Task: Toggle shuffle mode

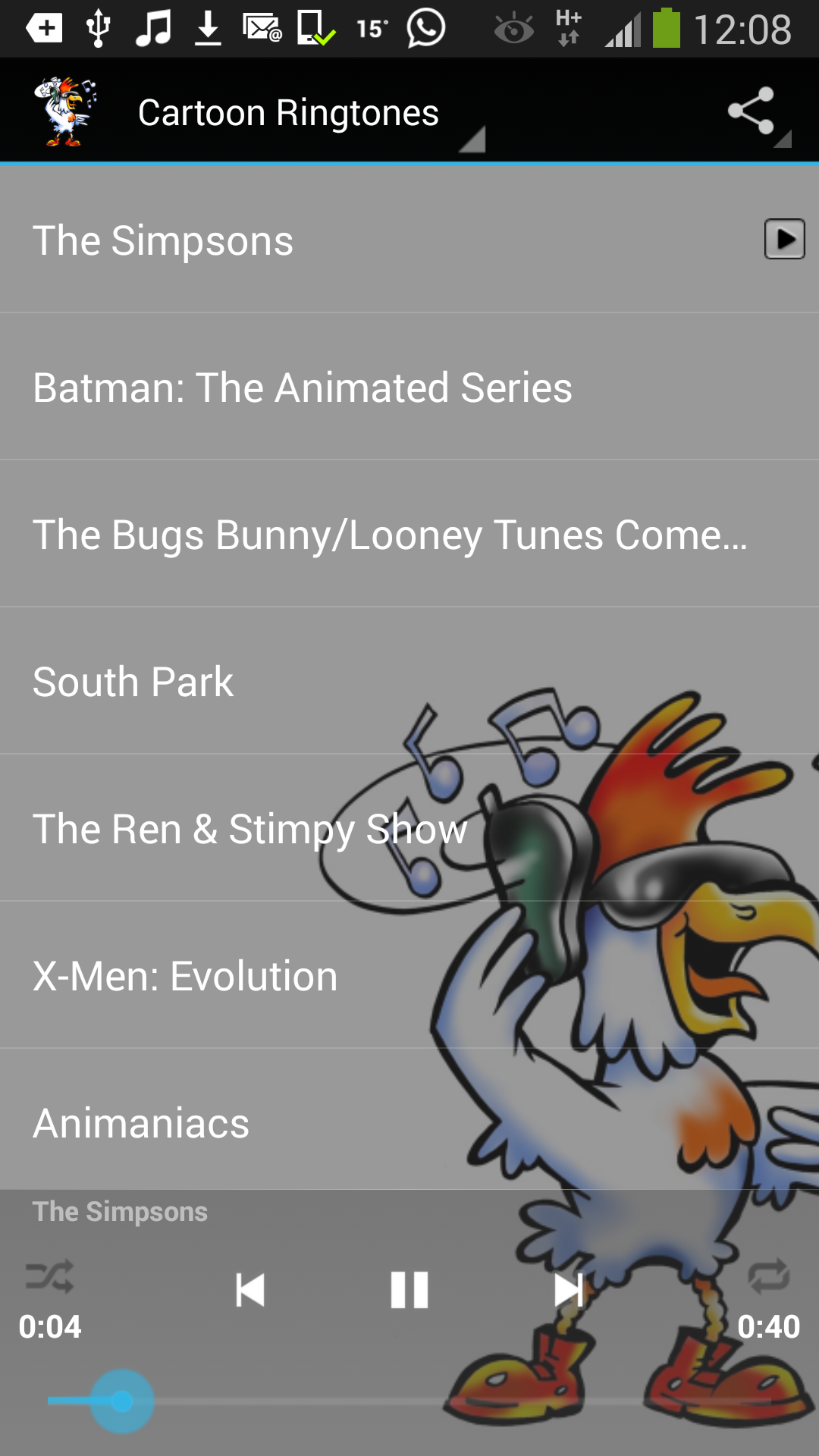Action: [49, 1277]
